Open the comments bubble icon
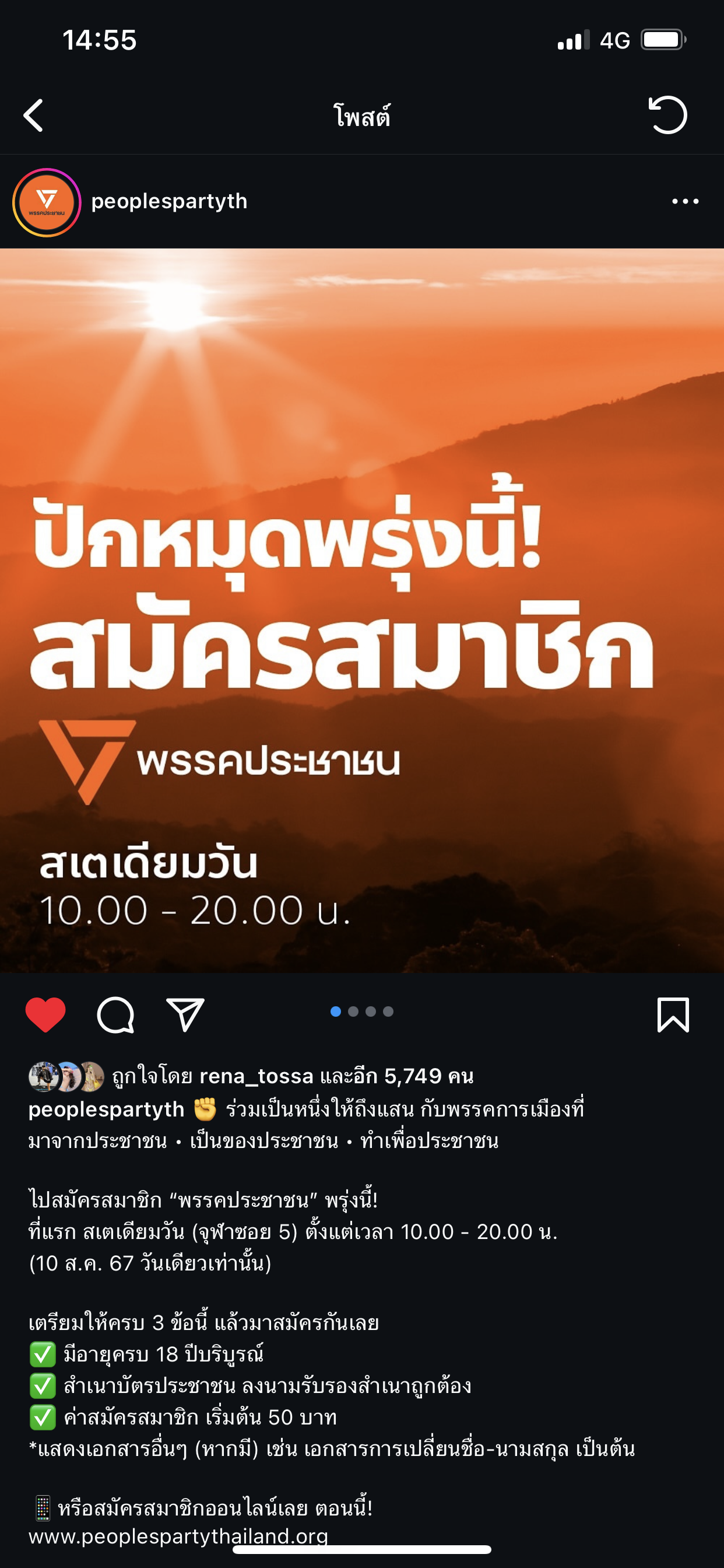The width and height of the screenshot is (724, 1568). pos(115,1014)
